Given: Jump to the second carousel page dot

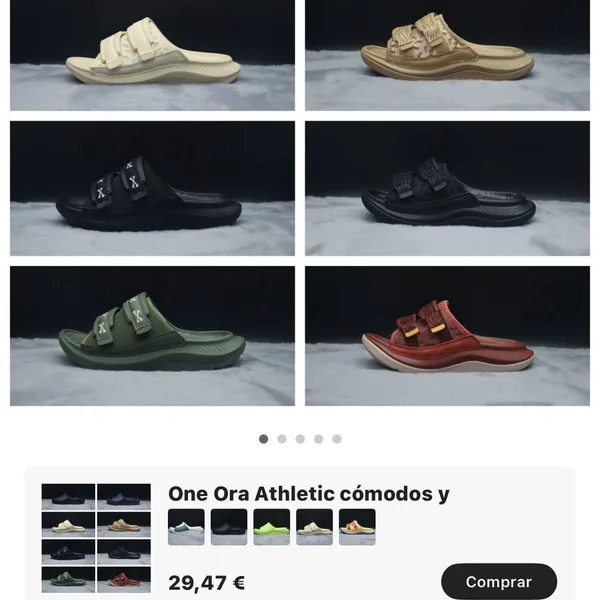Looking at the screenshot, I should [282, 438].
